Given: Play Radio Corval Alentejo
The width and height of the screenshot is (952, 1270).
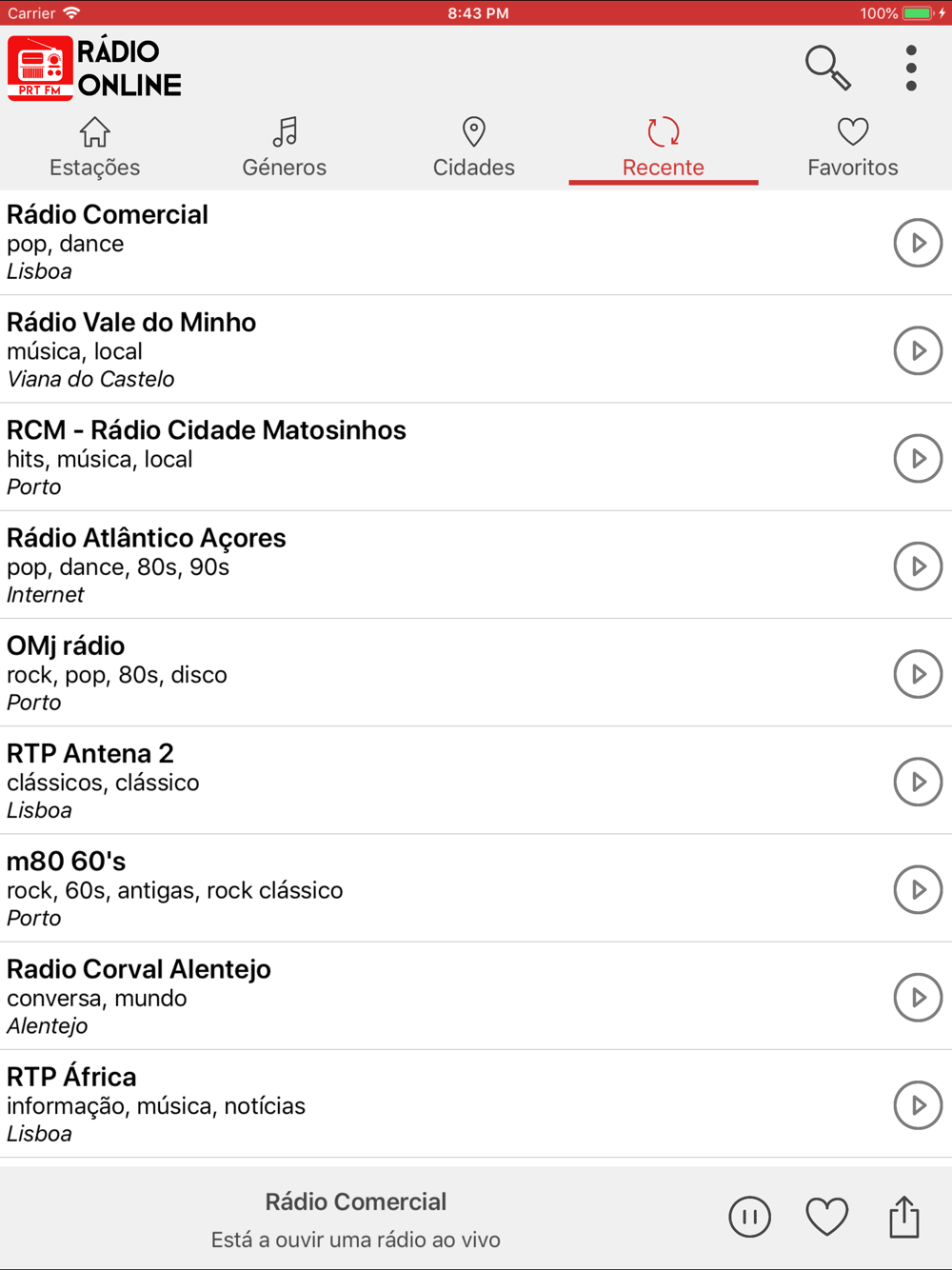Looking at the screenshot, I should (918, 997).
